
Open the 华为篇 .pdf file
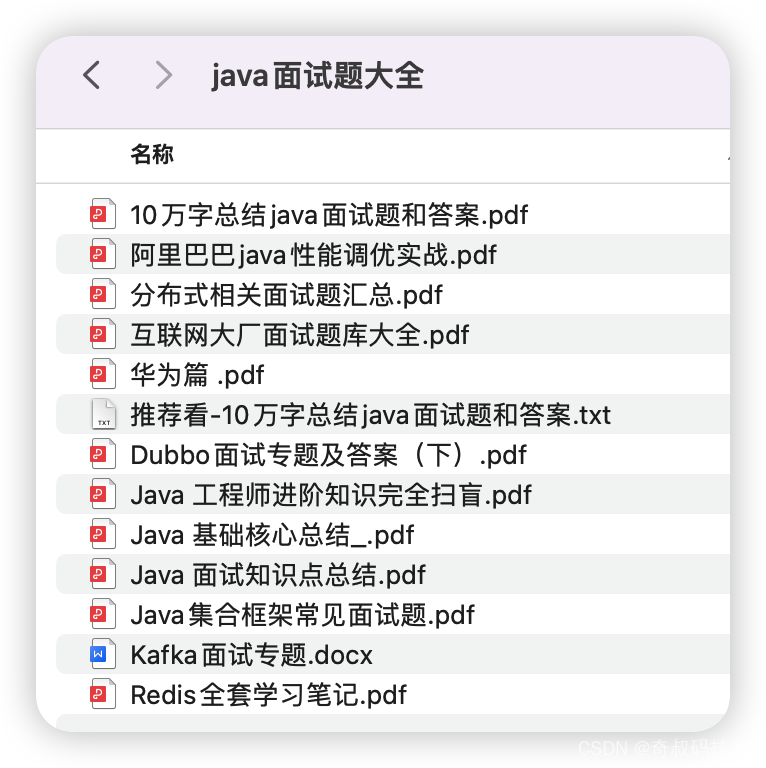[197, 374]
